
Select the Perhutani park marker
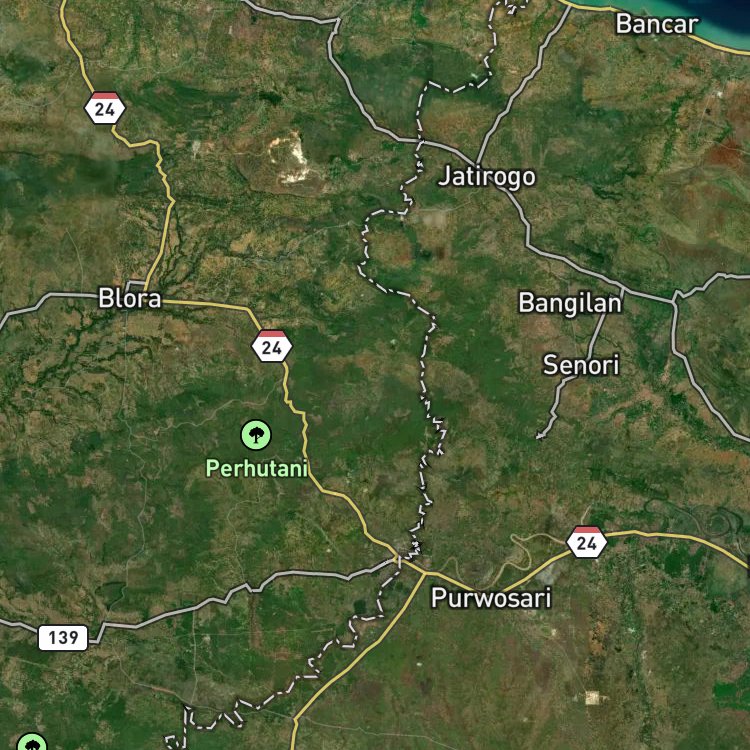tap(256, 435)
